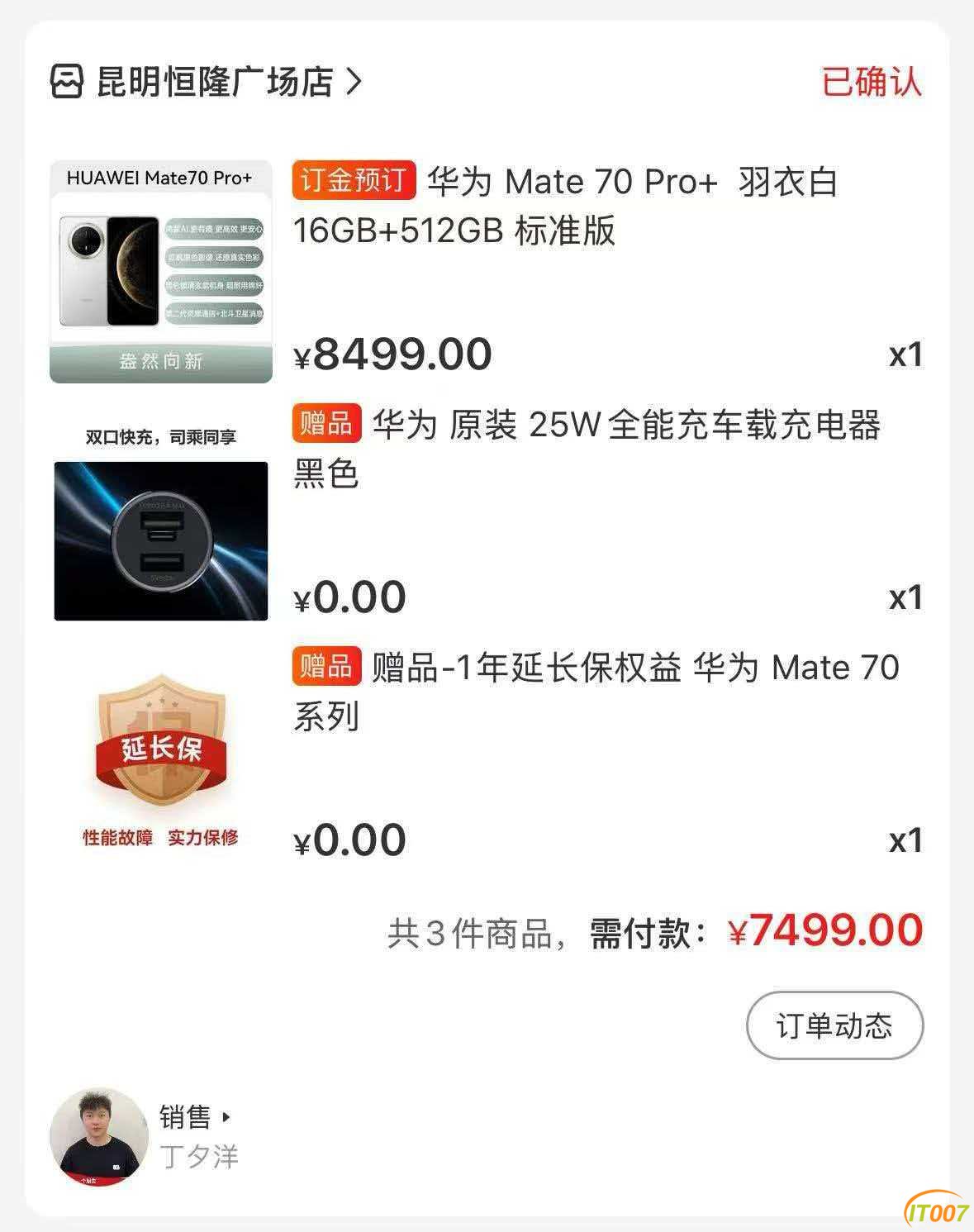Tap the 订单动态 button

click(834, 1025)
